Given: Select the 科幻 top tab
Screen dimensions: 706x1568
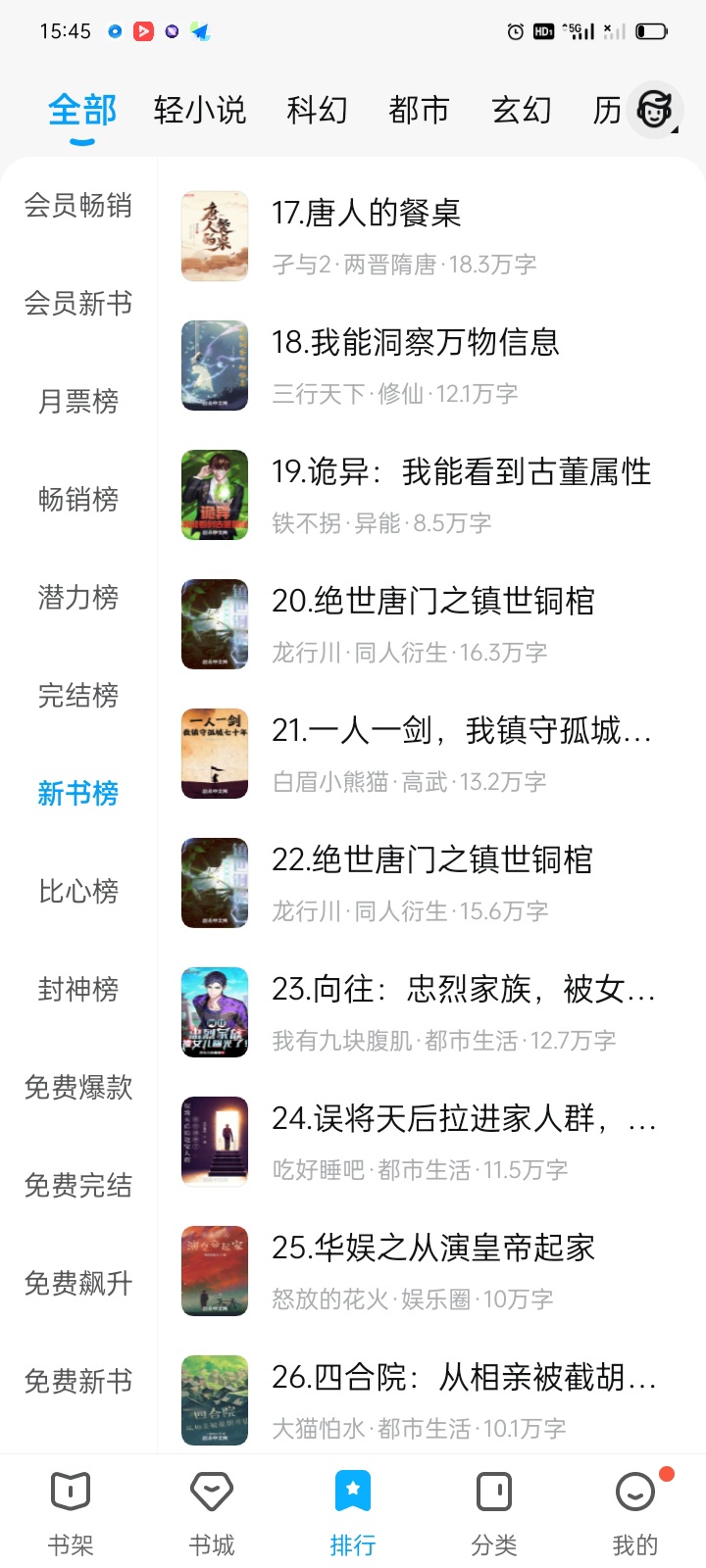Looking at the screenshot, I should pos(317,110).
